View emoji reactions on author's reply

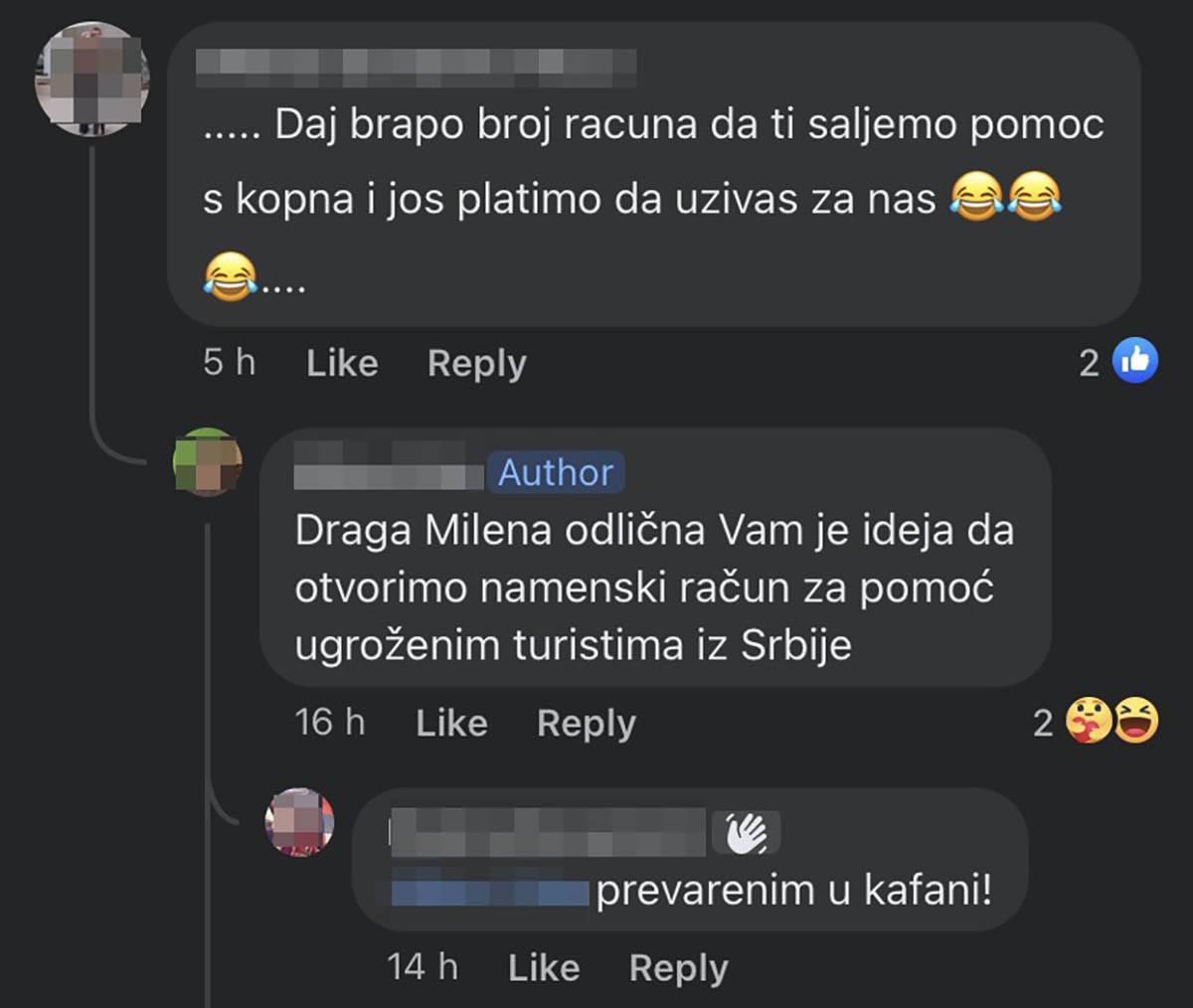click(x=1111, y=721)
